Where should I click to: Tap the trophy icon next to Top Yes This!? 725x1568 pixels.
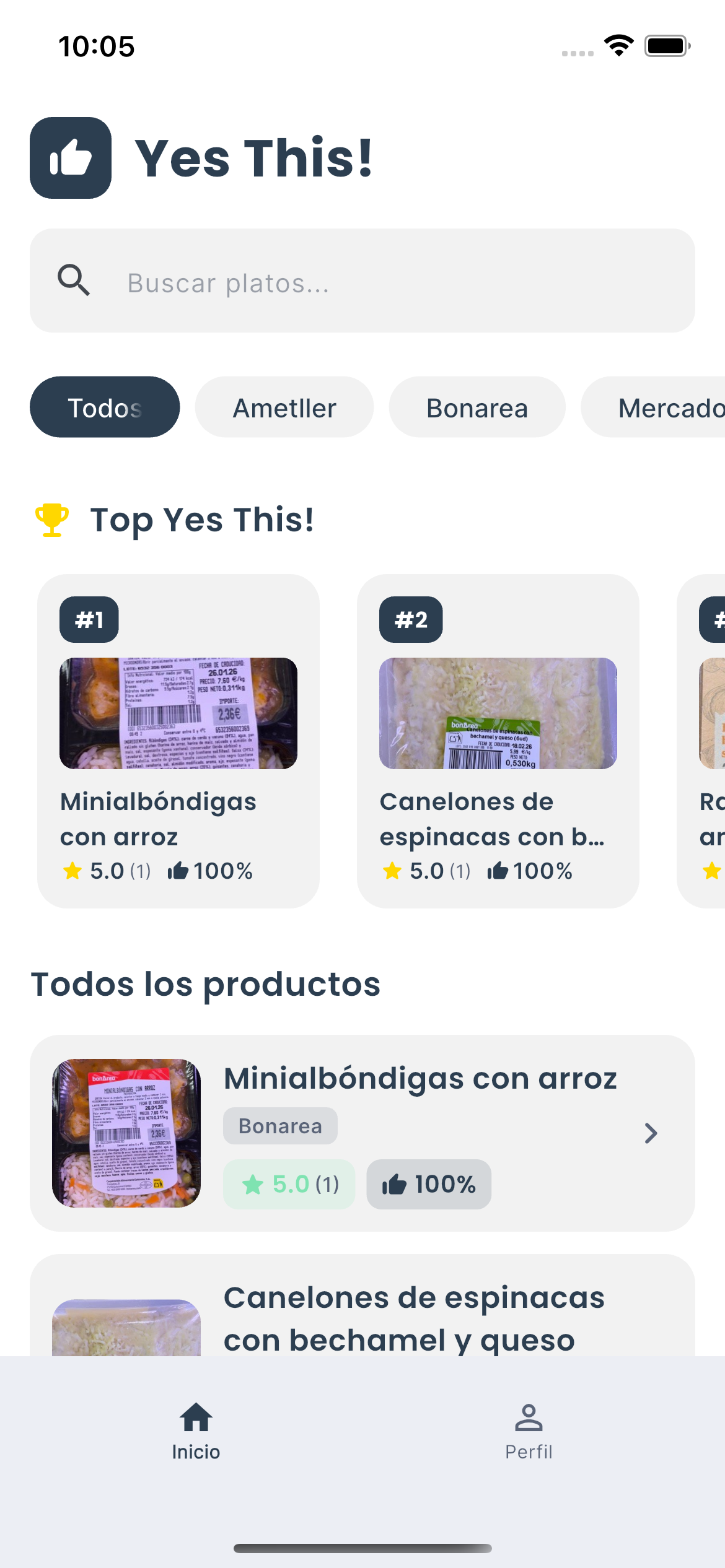(x=52, y=520)
